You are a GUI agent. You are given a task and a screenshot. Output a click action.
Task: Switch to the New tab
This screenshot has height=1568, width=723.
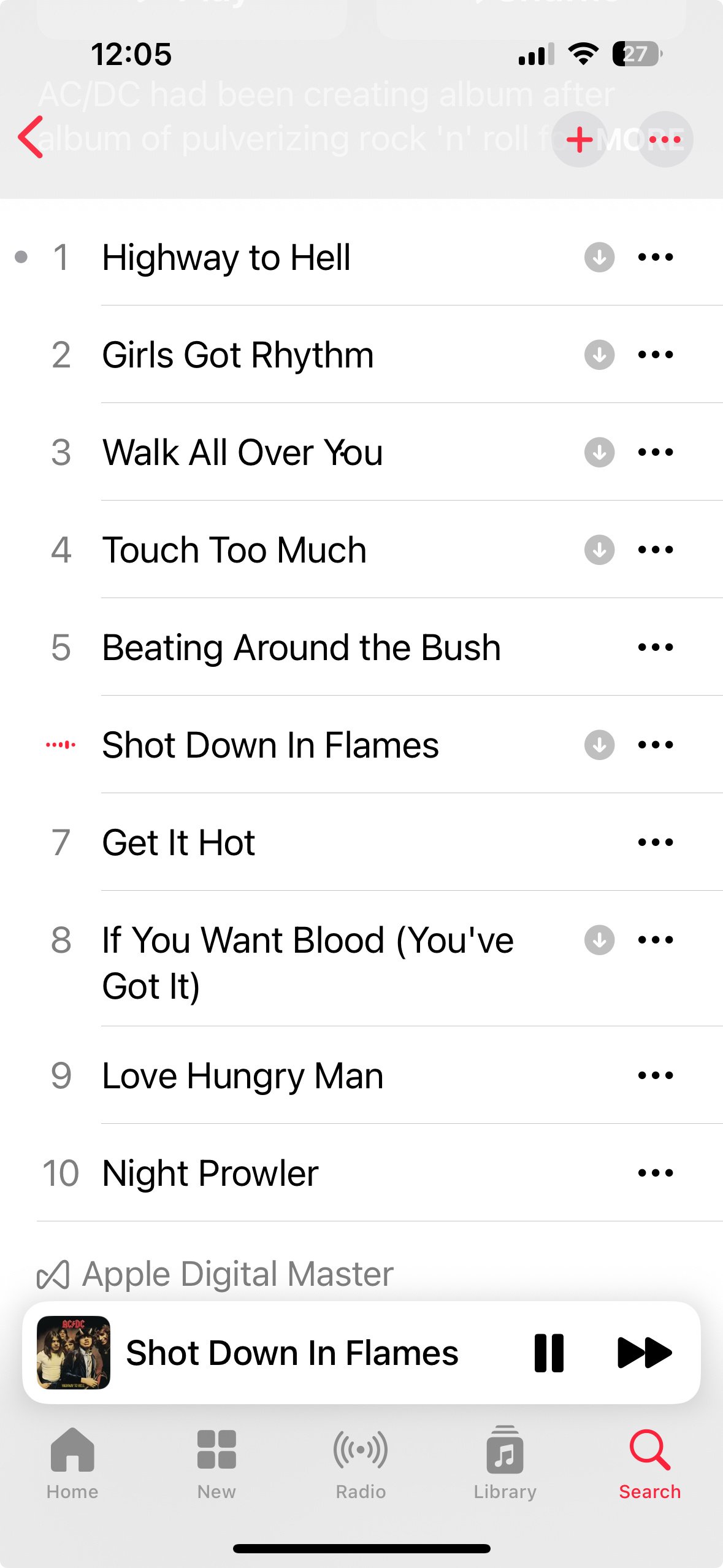(216, 1463)
